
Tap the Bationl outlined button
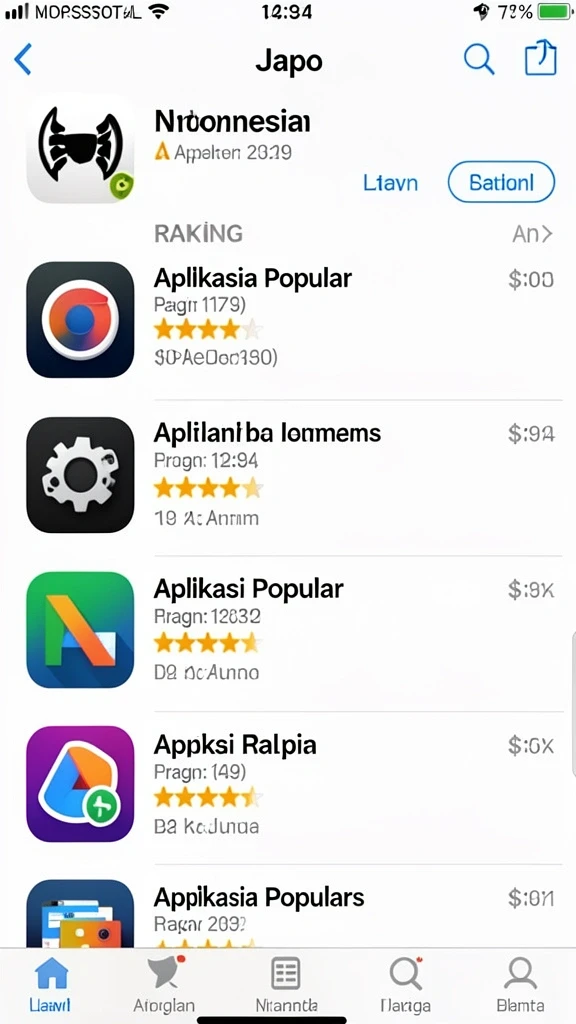click(x=501, y=182)
